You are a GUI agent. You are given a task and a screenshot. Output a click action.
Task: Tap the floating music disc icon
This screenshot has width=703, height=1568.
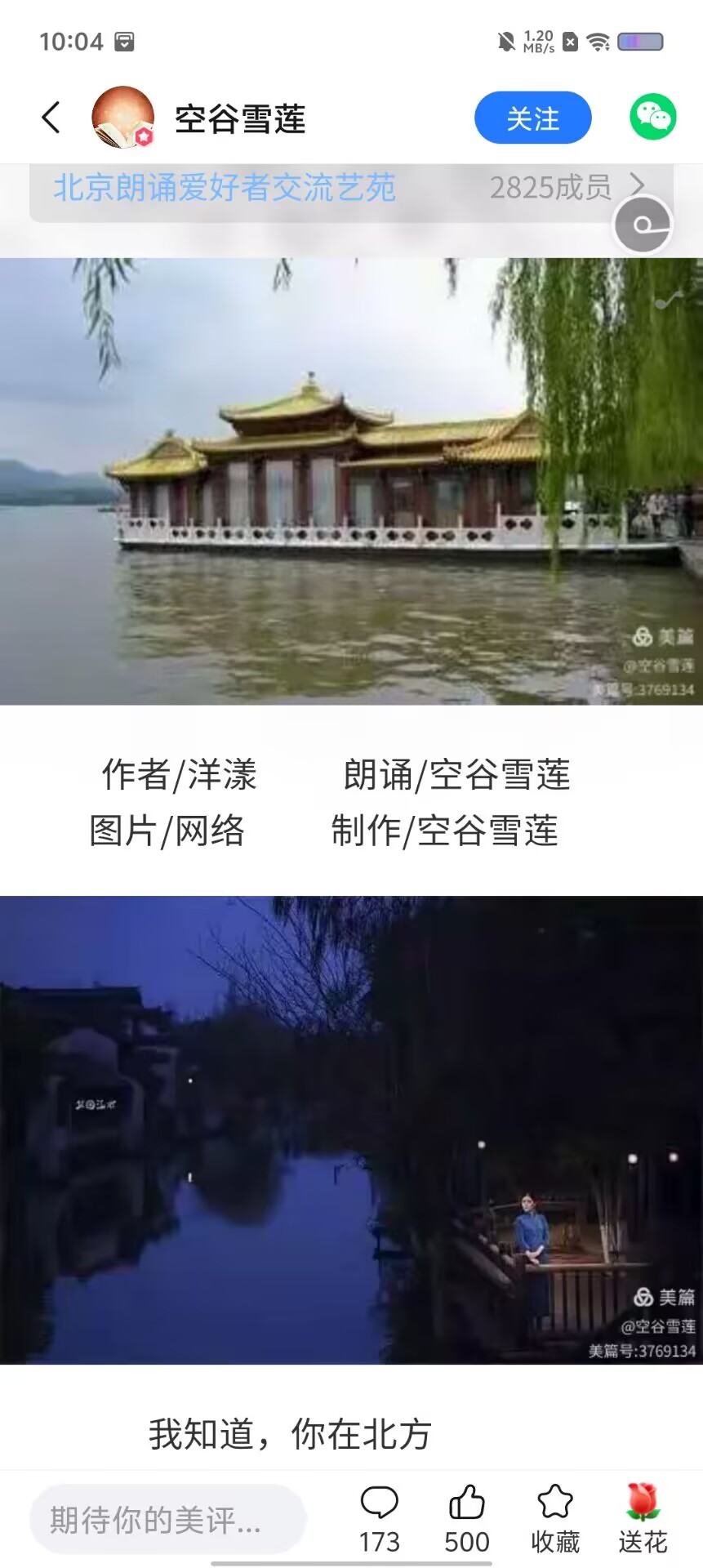[x=643, y=225]
